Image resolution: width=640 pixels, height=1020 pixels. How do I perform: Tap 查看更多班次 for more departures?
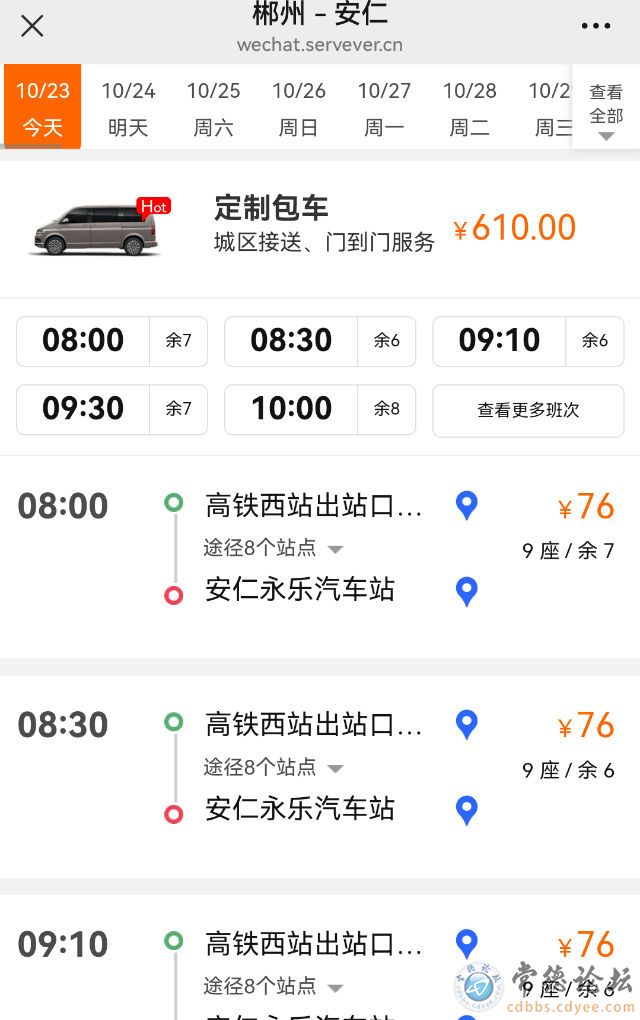pos(528,410)
